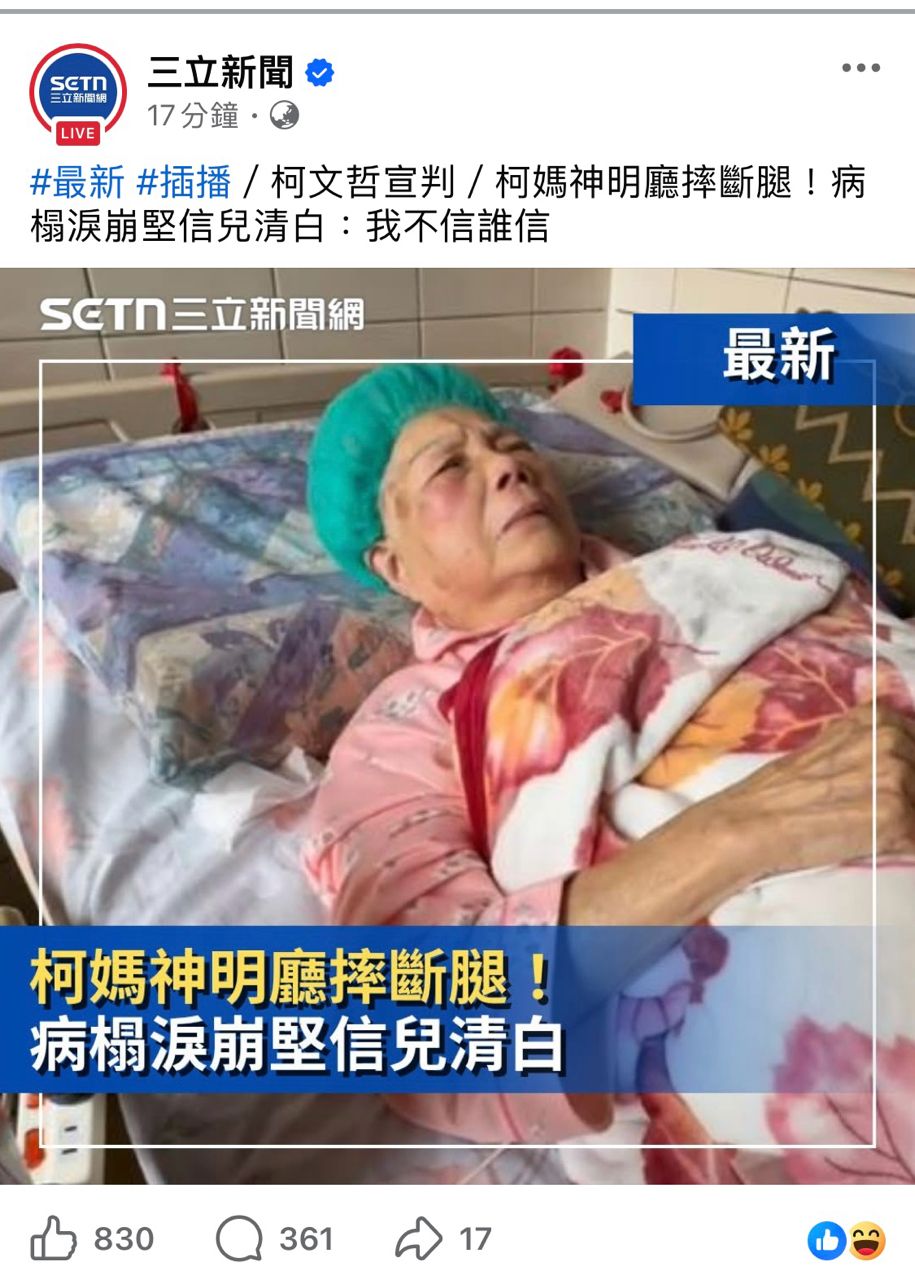
Task: Open the comments on this post
Action: click(x=240, y=1241)
